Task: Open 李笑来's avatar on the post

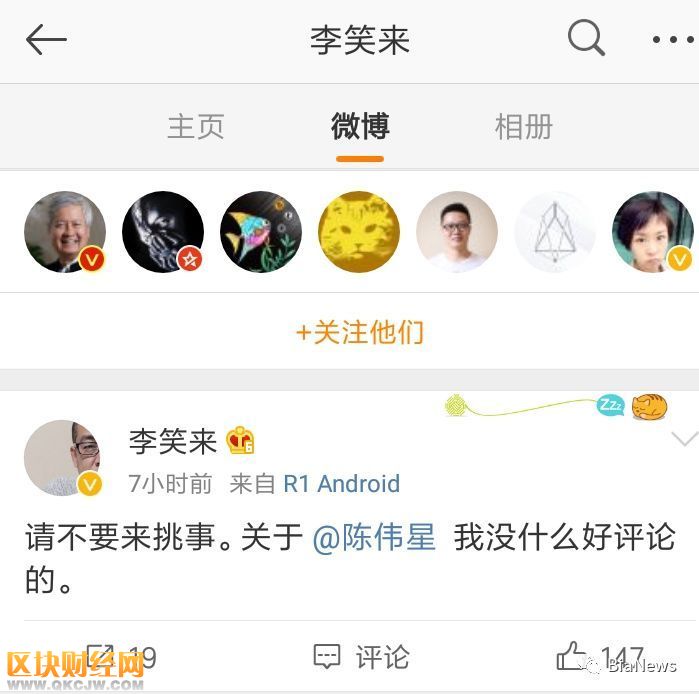Action: coord(64,458)
